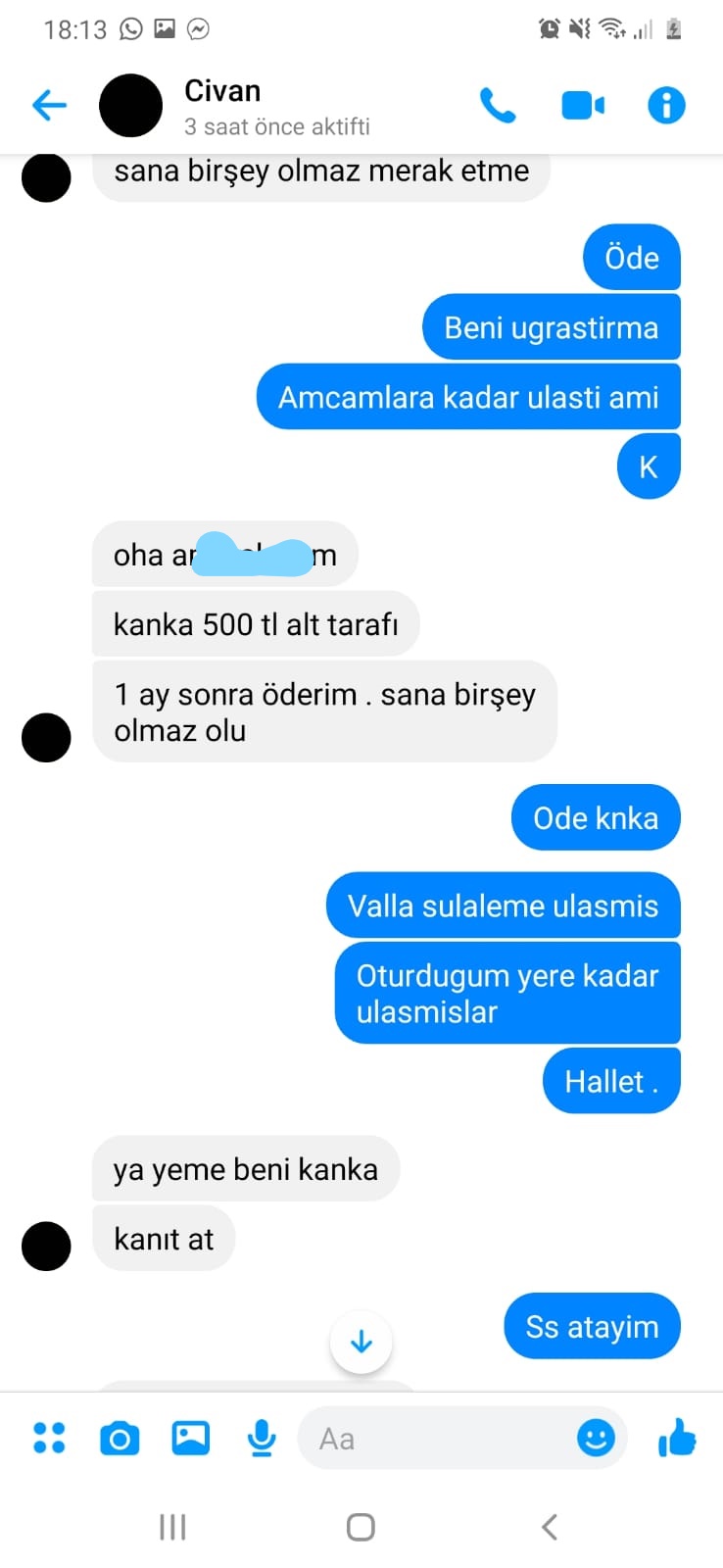Image resolution: width=723 pixels, height=1568 pixels.
Task: Send a thumbs-up like
Action: point(677,1438)
